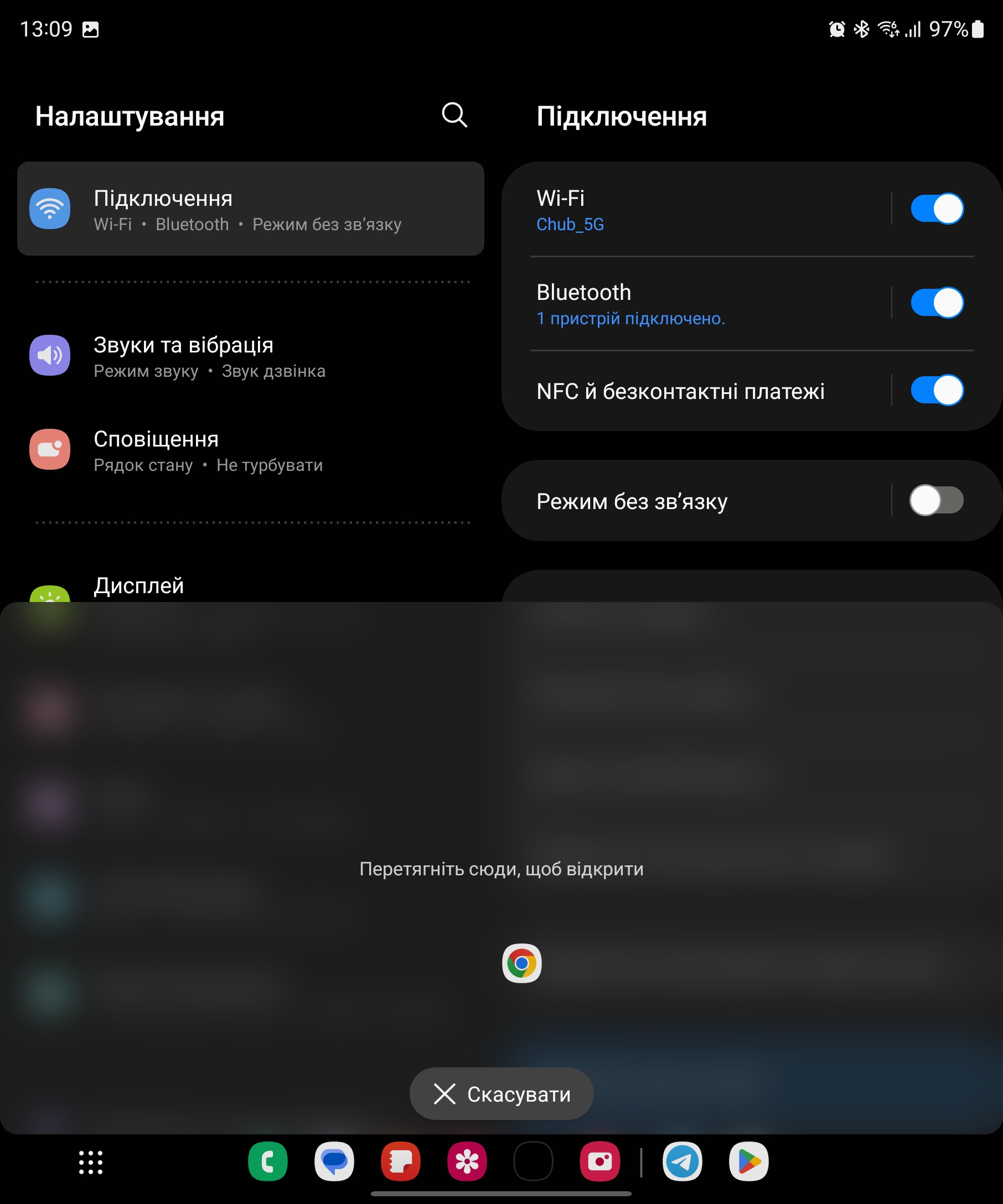
Task: Open Сповіщення settings
Action: 250,450
